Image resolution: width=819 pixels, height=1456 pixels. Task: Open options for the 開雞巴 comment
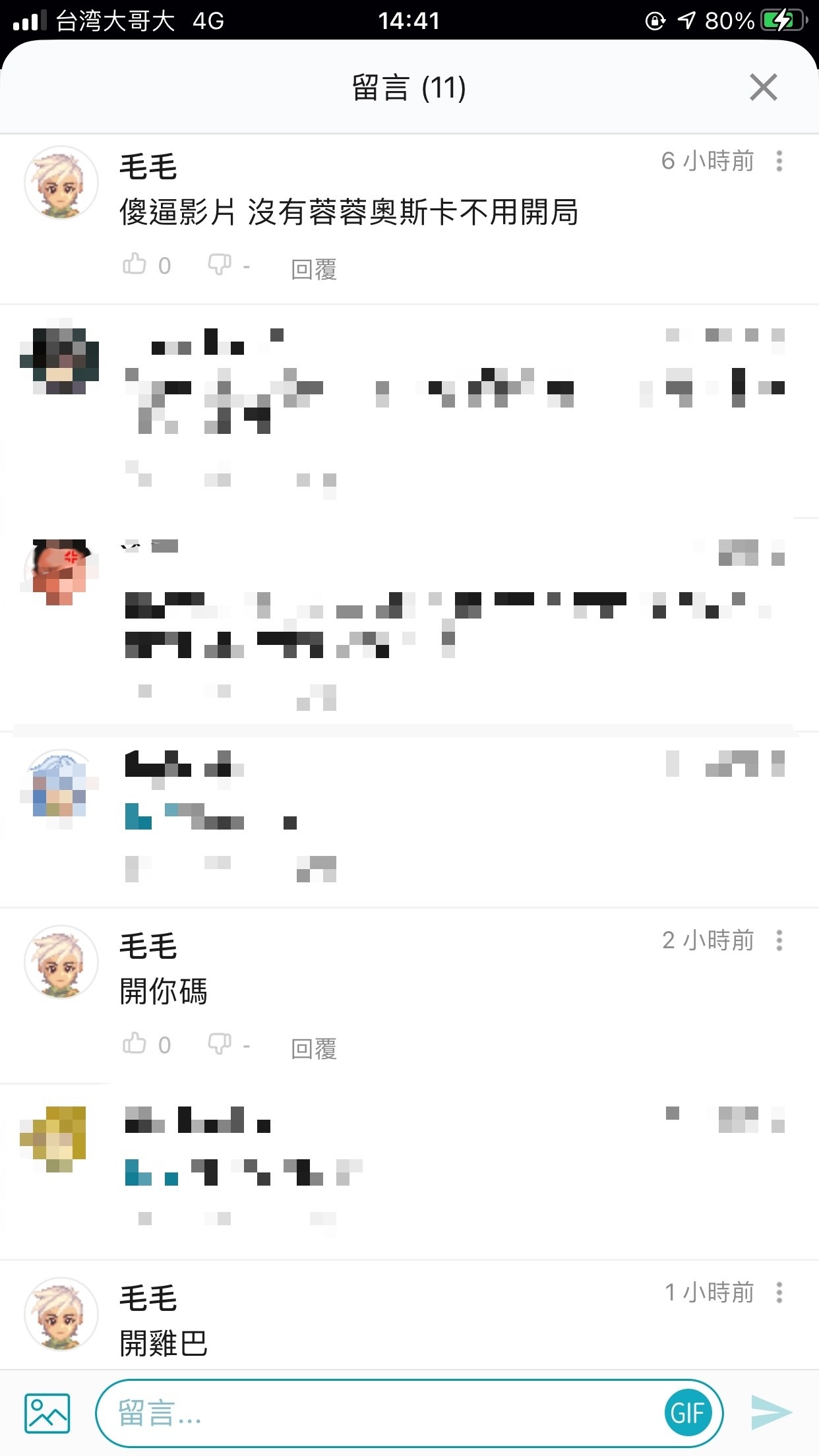[779, 1292]
